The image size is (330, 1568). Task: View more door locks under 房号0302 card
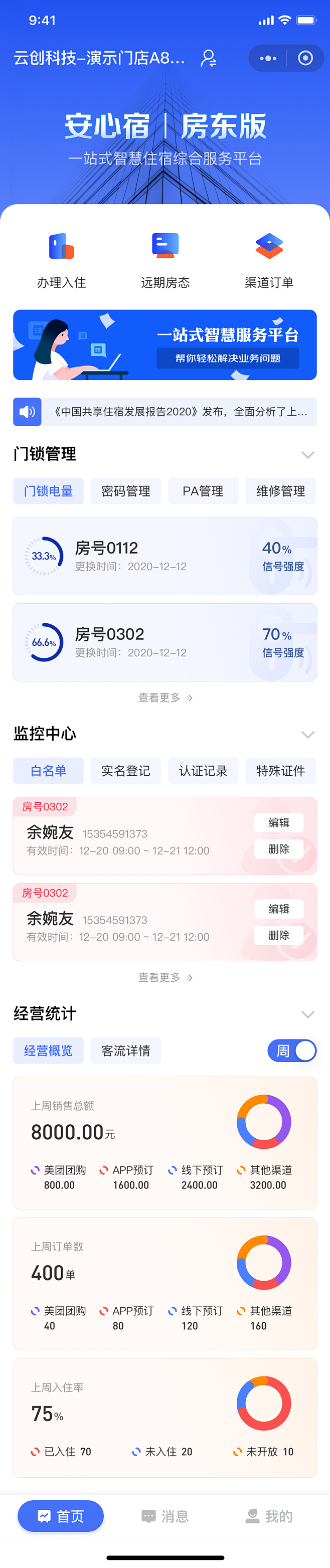[x=165, y=698]
